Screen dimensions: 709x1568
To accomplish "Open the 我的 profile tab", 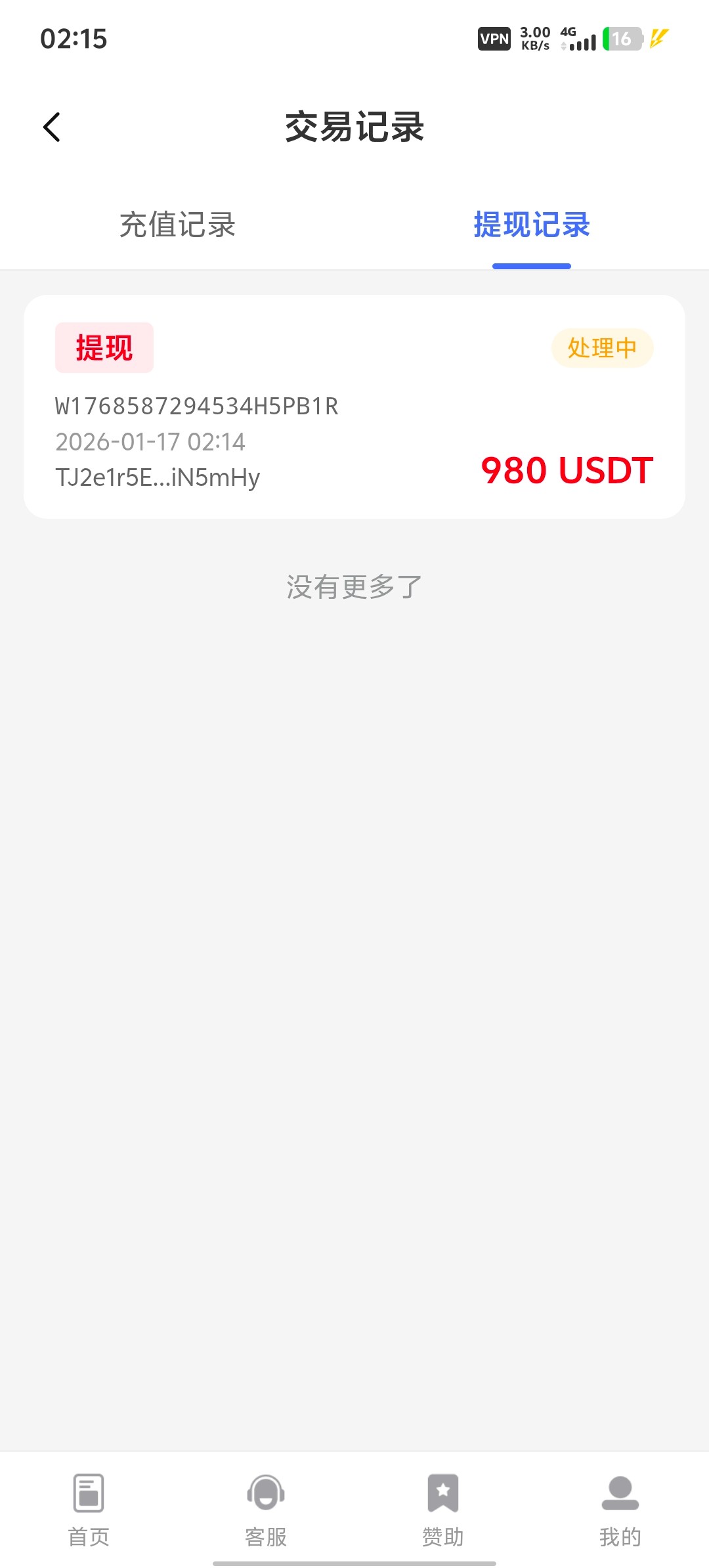I will pyautogui.click(x=620, y=1508).
